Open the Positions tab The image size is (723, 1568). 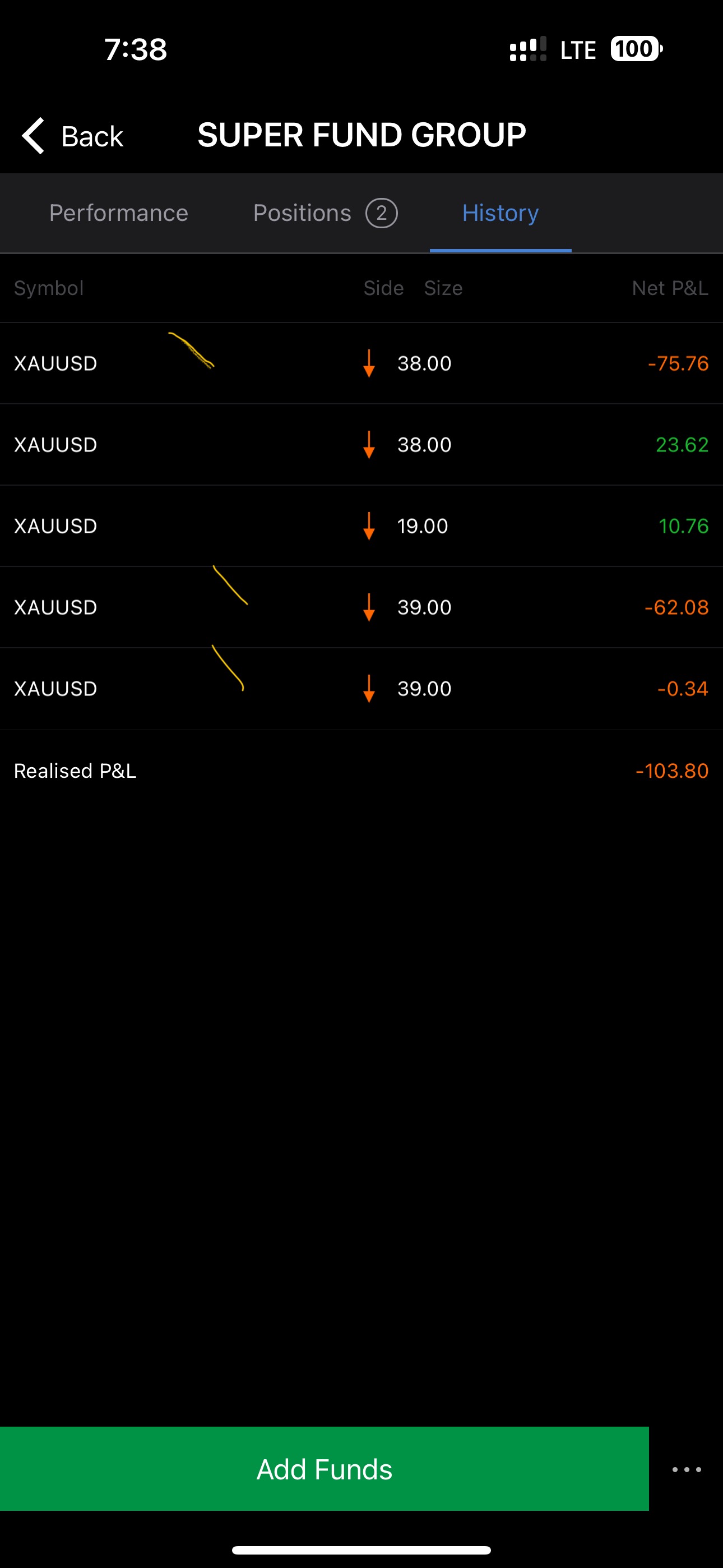[x=325, y=213]
